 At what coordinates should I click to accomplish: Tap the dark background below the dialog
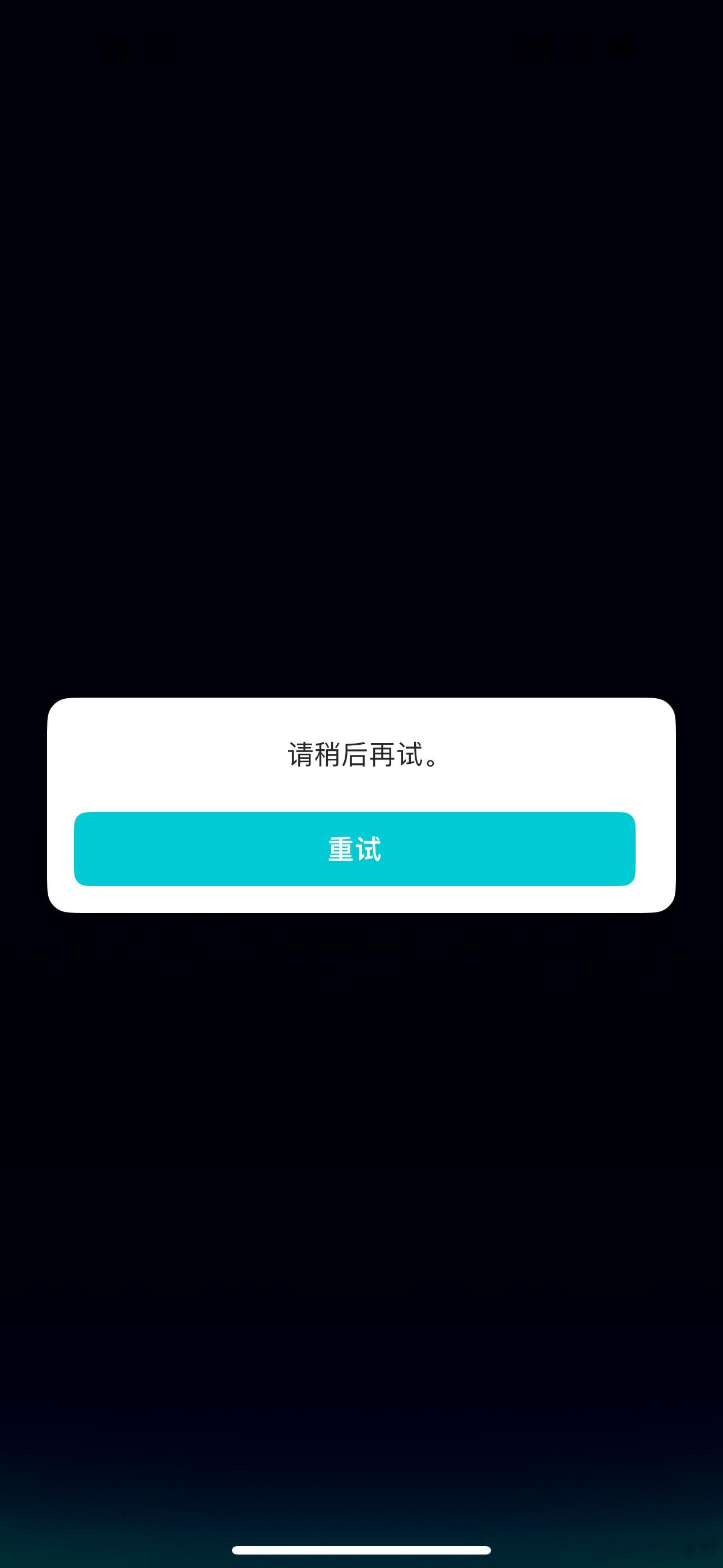click(361, 1156)
